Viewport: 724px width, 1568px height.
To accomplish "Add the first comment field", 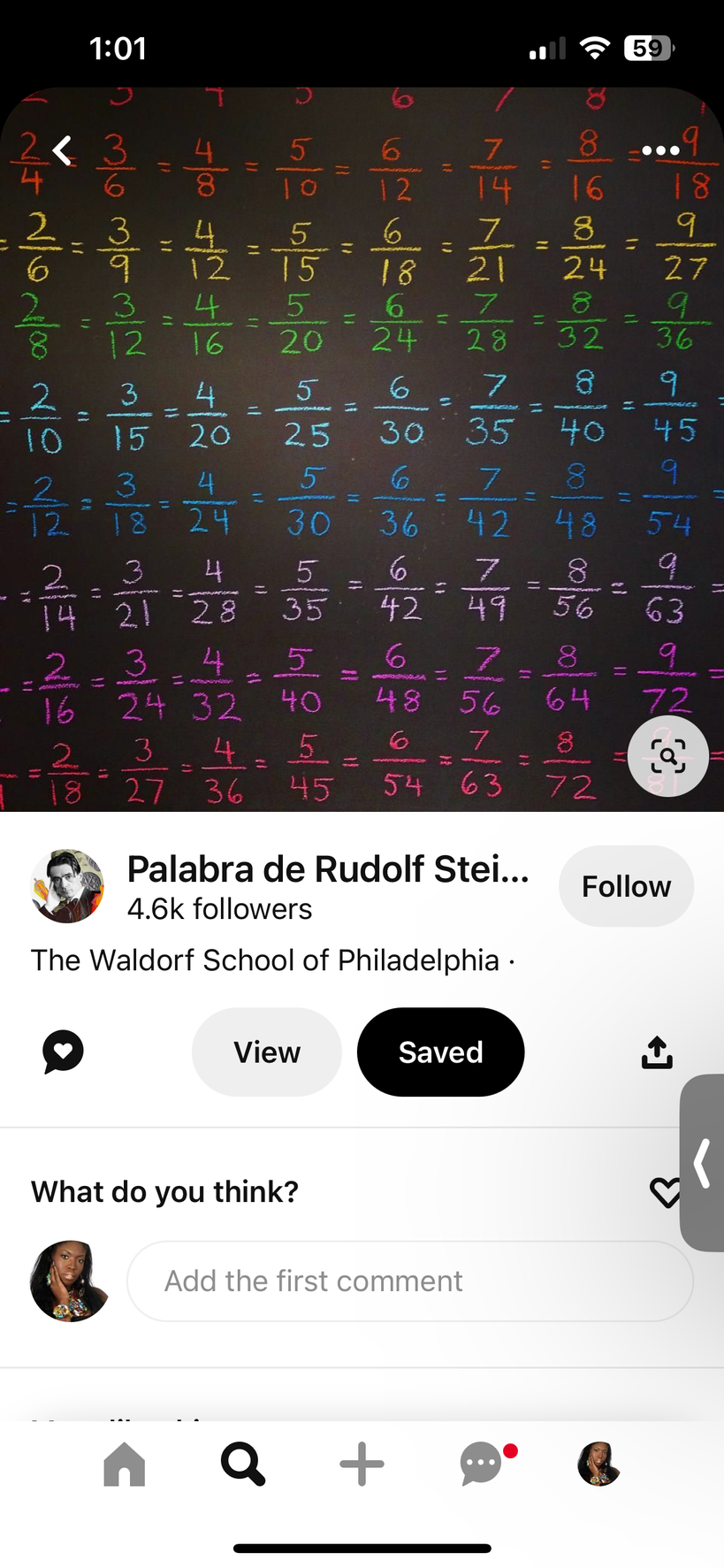I will [x=409, y=1281].
